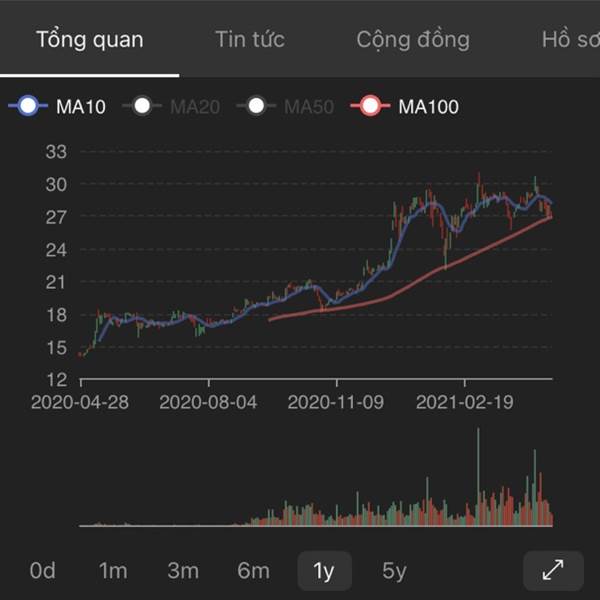This screenshot has width=600, height=600.
Task: Open the Hồ sơ tab
Action: [570, 40]
